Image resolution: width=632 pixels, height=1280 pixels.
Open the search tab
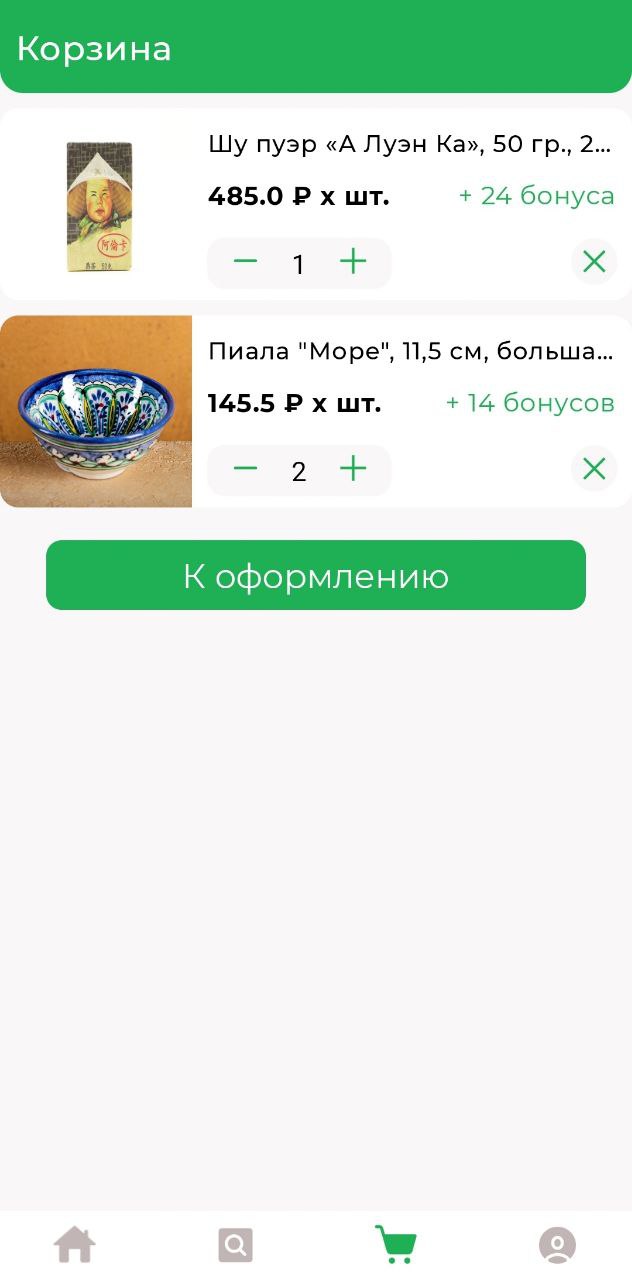235,1245
